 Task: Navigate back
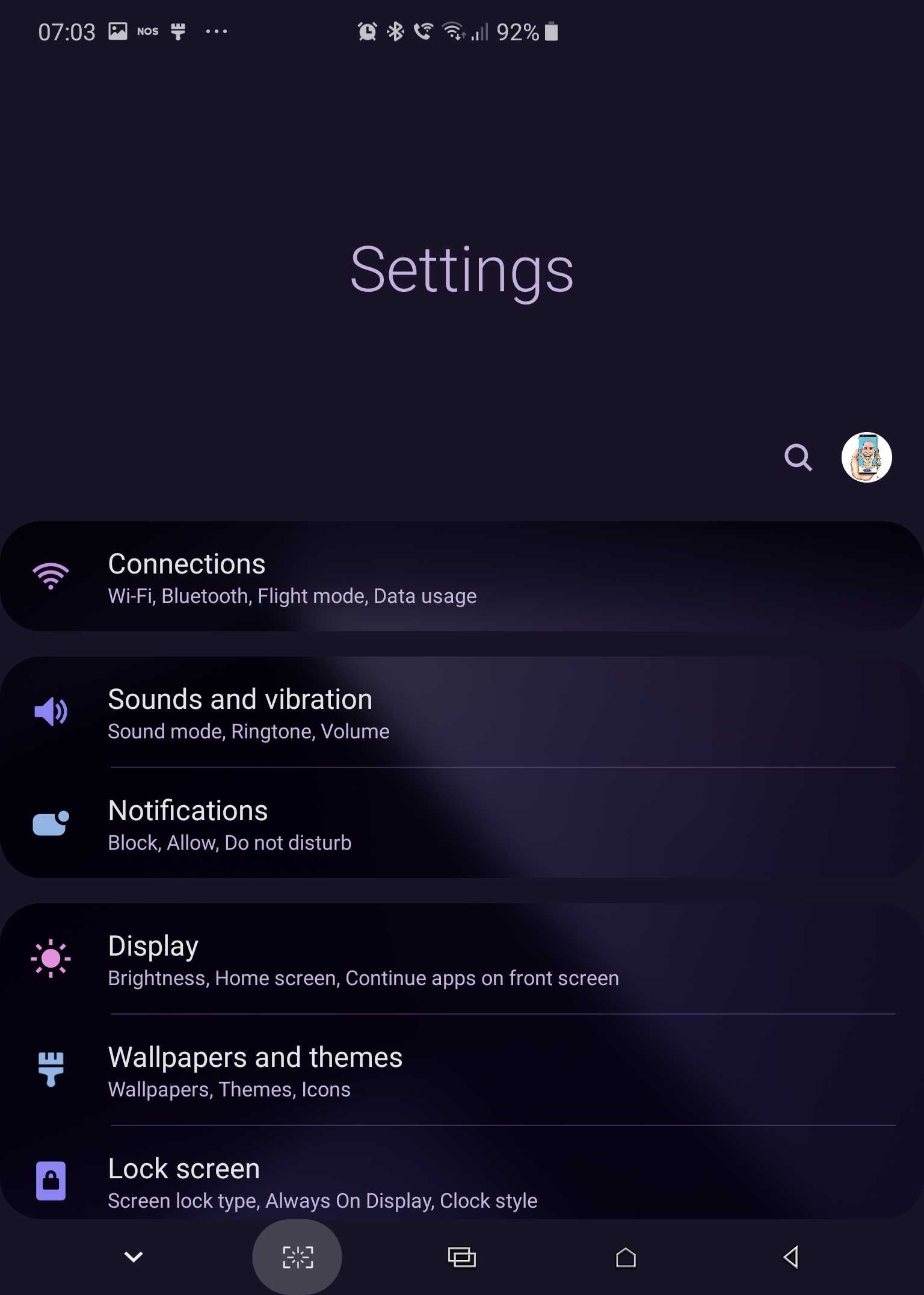(x=790, y=1257)
